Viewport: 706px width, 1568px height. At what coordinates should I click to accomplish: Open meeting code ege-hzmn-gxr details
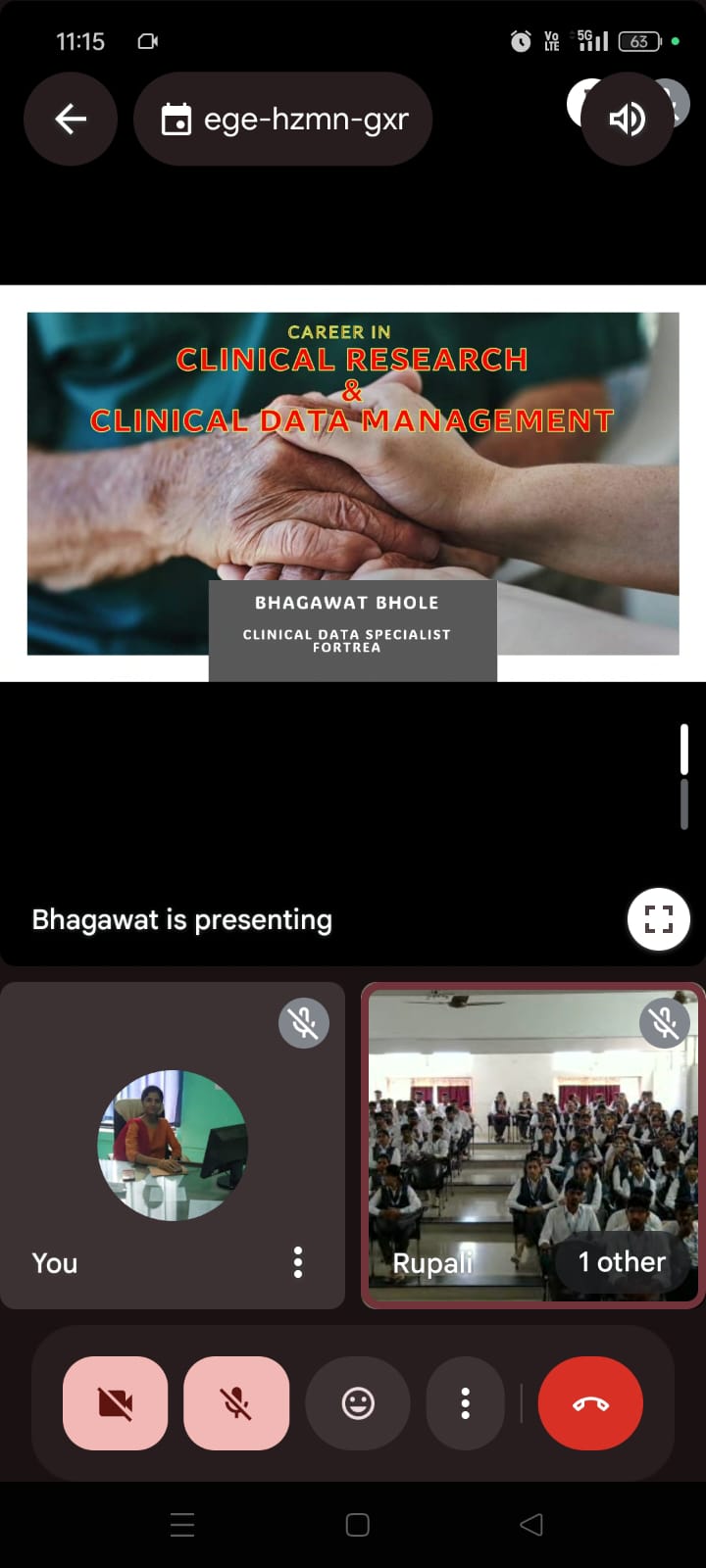283,120
